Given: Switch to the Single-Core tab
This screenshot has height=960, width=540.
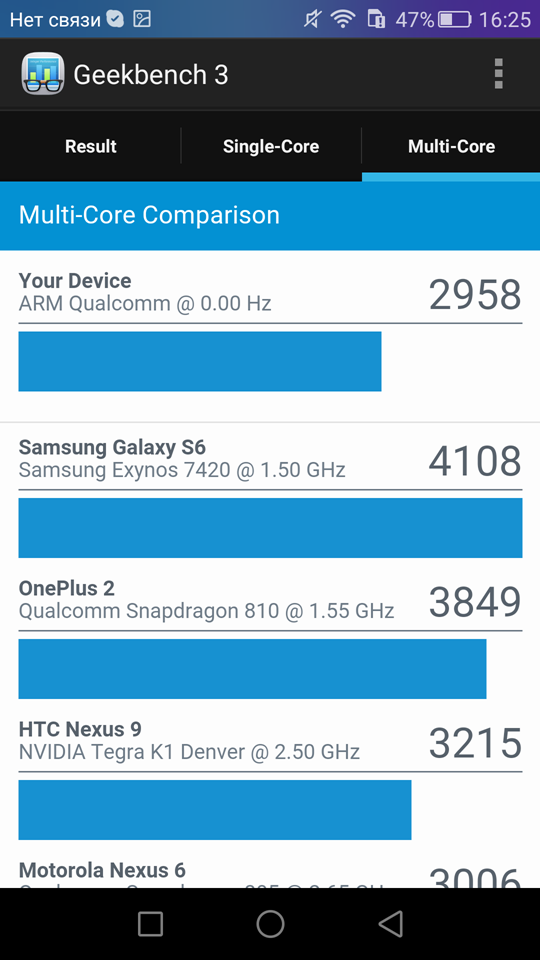Looking at the screenshot, I should click(271, 146).
